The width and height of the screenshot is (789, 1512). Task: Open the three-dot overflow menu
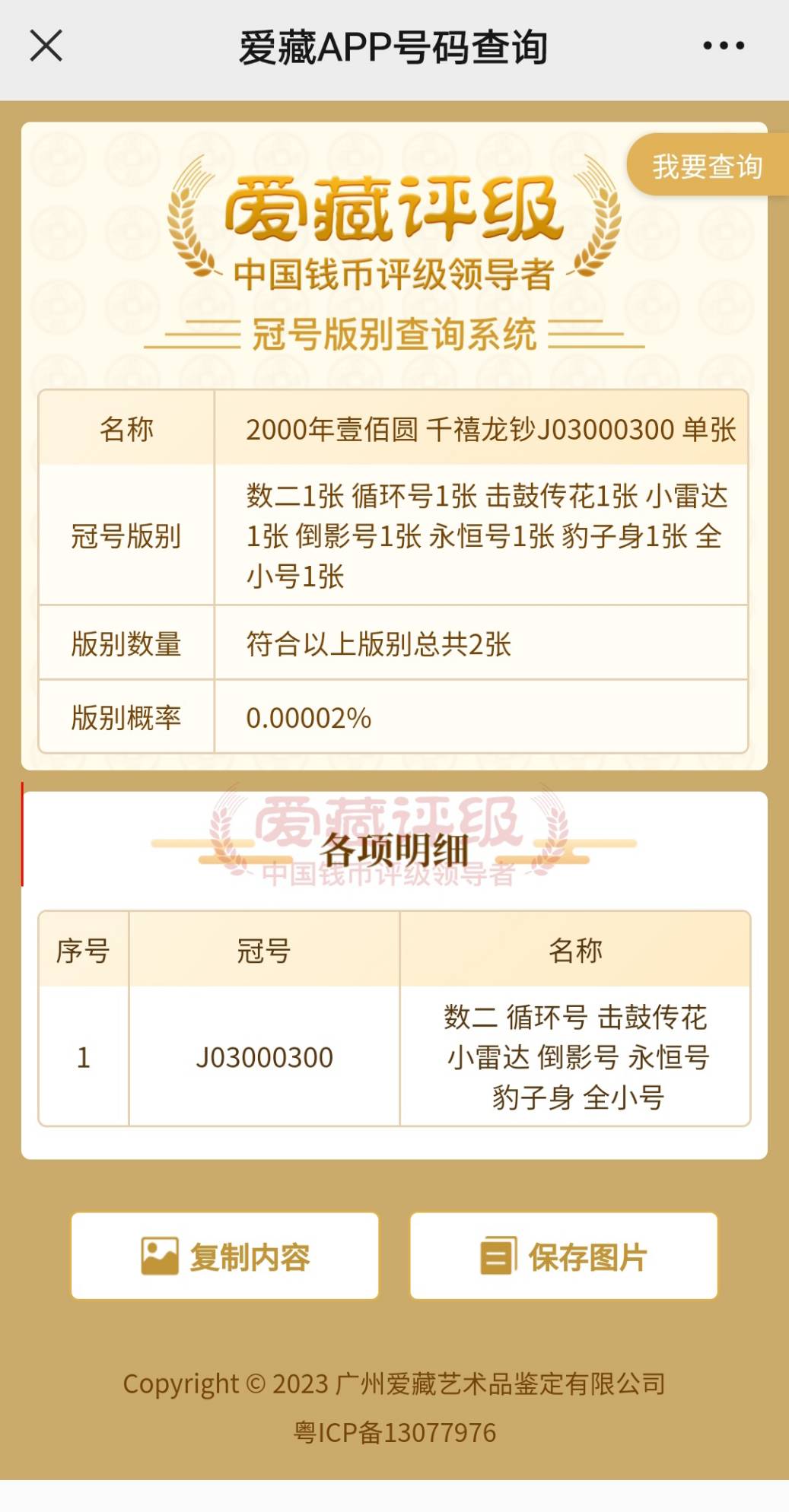(724, 46)
